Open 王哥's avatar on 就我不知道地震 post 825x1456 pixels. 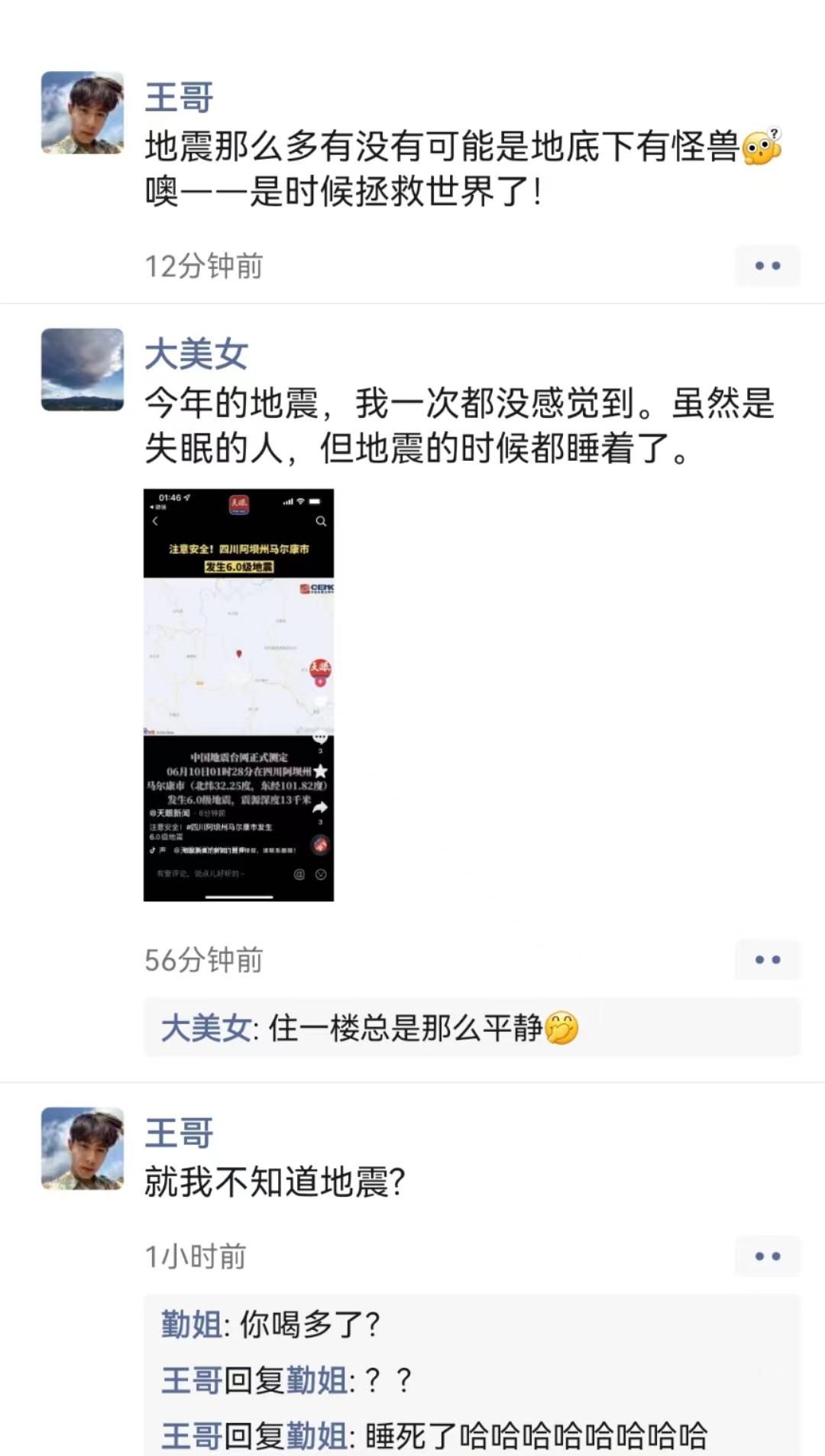82,1149
